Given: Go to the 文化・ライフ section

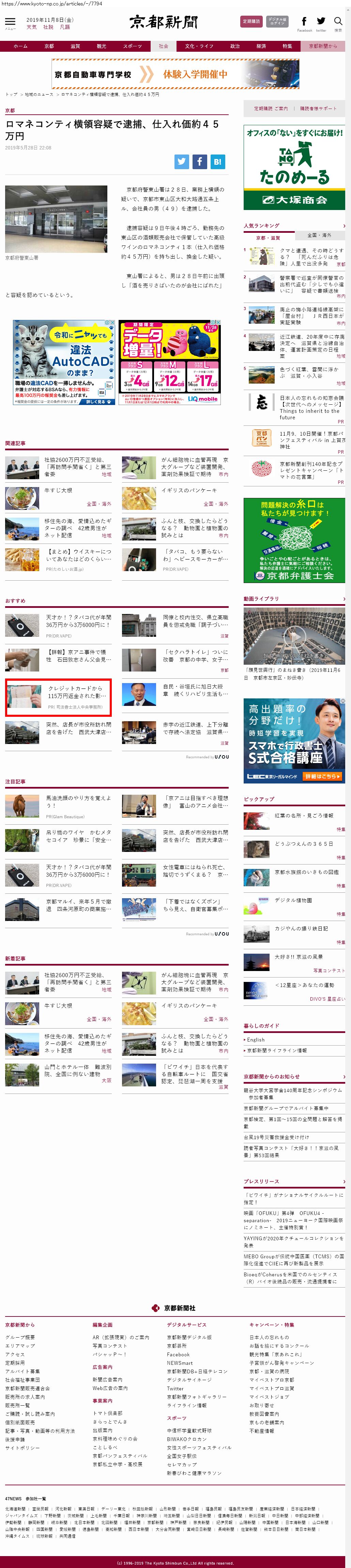Looking at the screenshot, I should (x=199, y=46).
